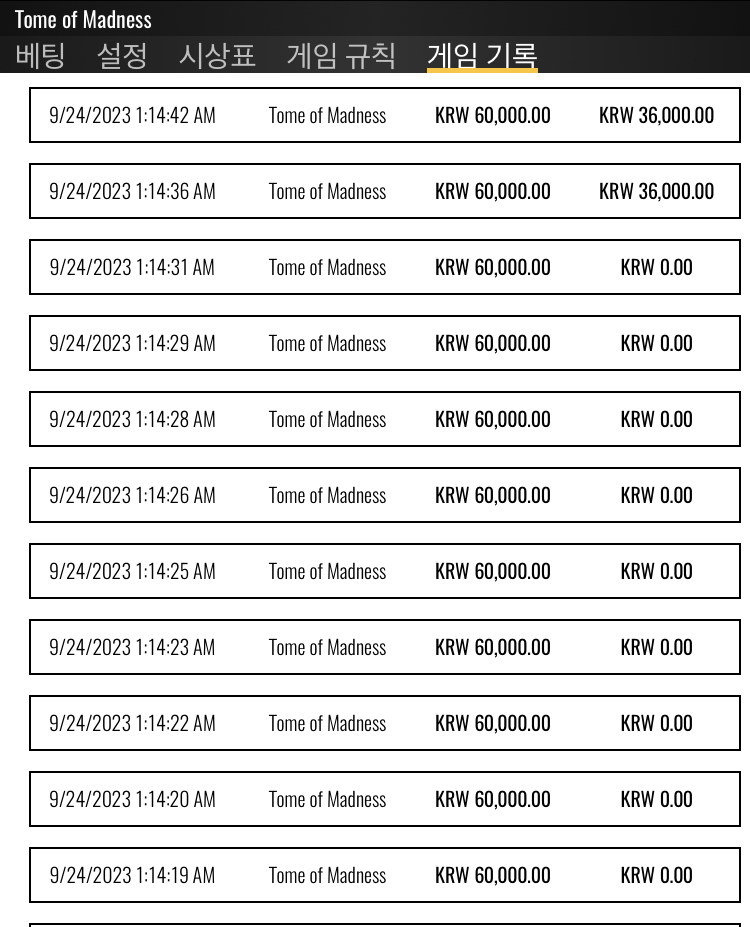This screenshot has height=927, width=750.
Task: View the 1:14:22 AM round details
Action: (x=385, y=722)
